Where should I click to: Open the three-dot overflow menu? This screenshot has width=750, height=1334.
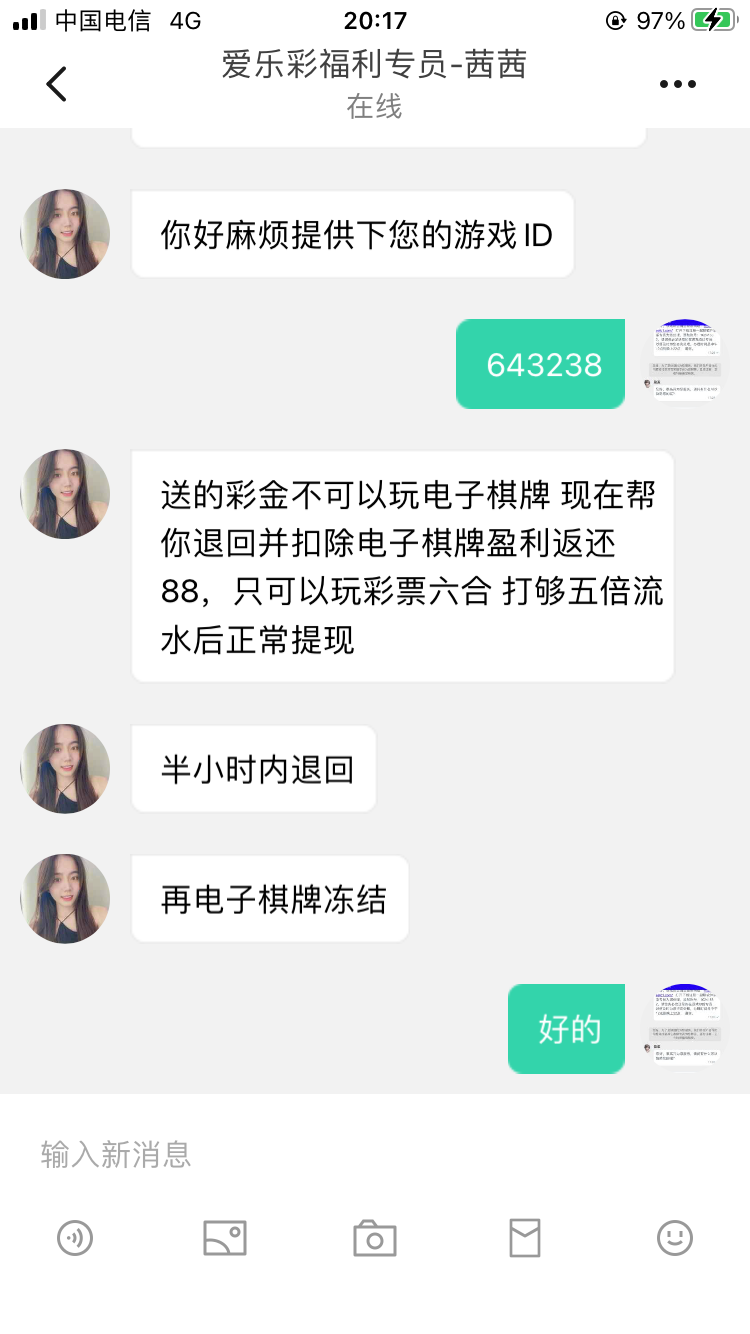(x=677, y=85)
